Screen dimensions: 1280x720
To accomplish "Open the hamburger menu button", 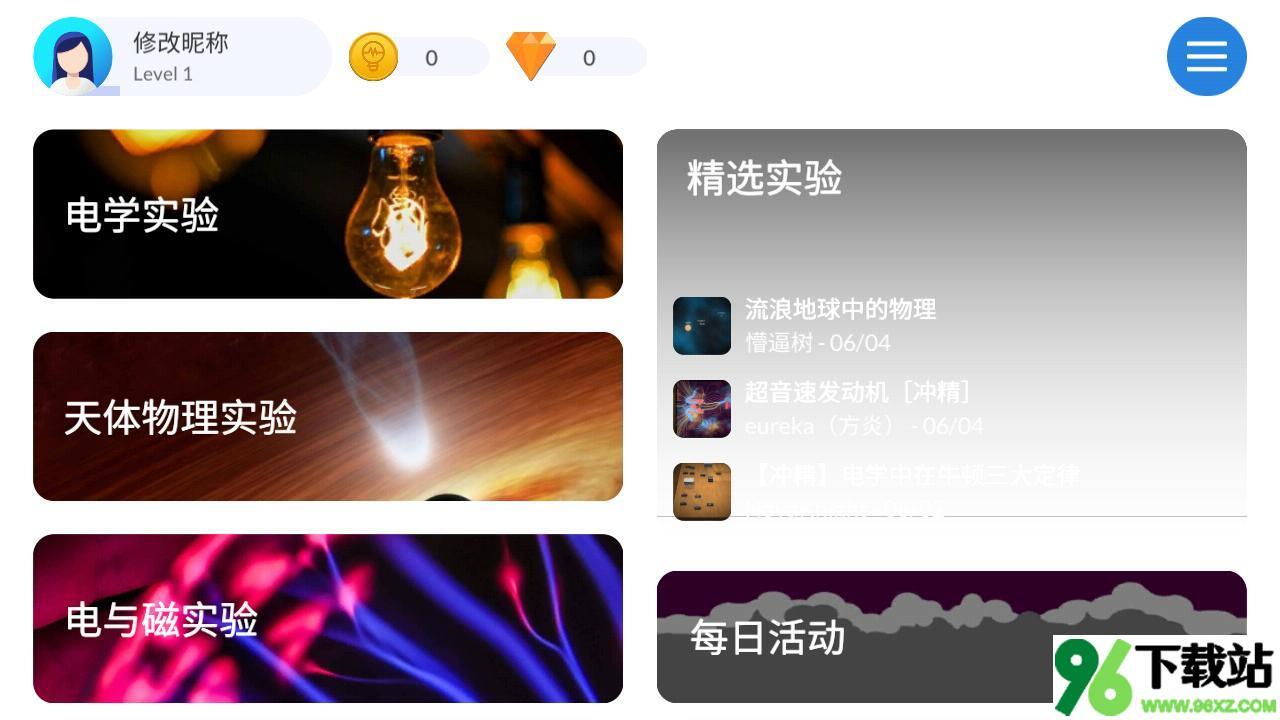I will click(1206, 57).
